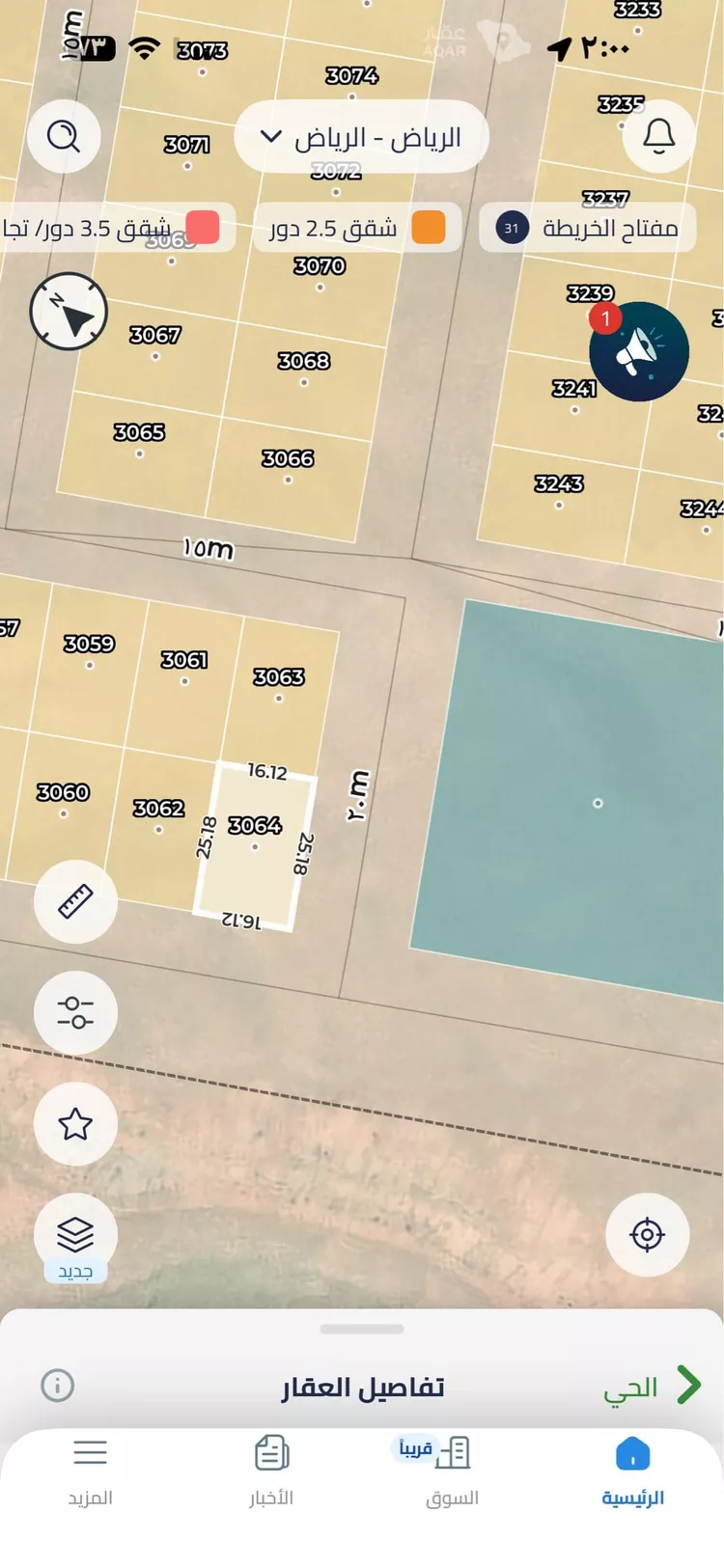Screen dimensions: 724x1568
Task: Open favorites star button
Action: pyautogui.click(x=75, y=1123)
